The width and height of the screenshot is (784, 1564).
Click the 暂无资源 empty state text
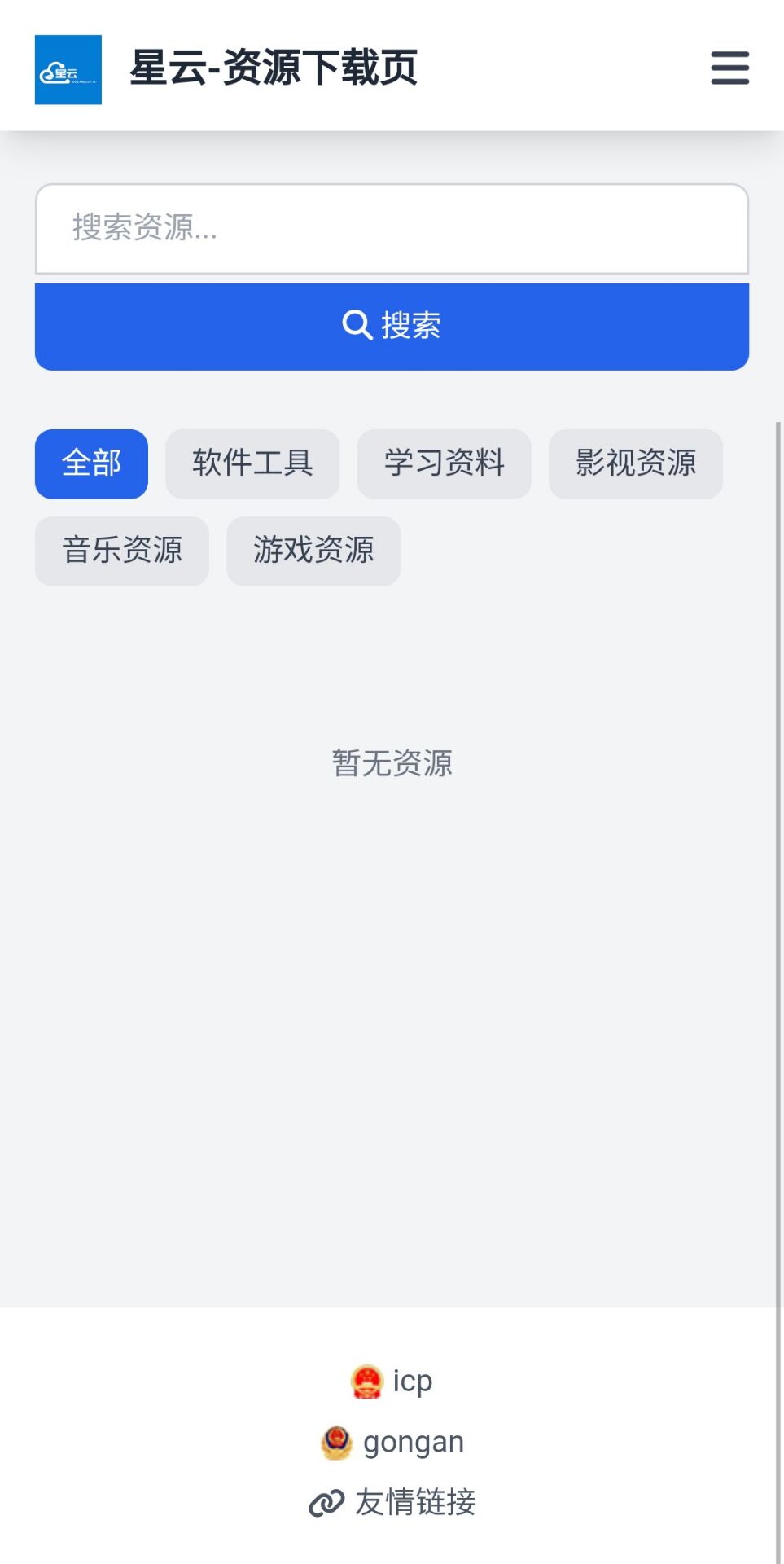tap(392, 762)
